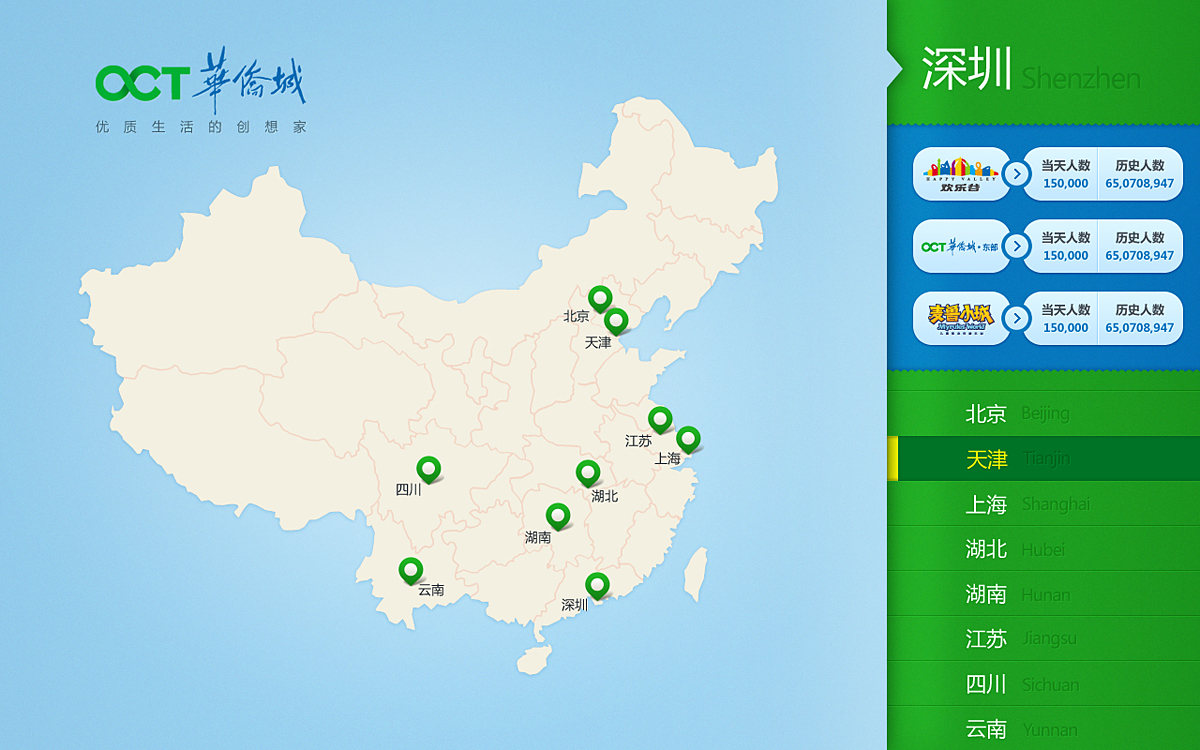1200x750 pixels.
Task: Tap the Shanghai pin on the map
Action: pyautogui.click(x=688, y=439)
